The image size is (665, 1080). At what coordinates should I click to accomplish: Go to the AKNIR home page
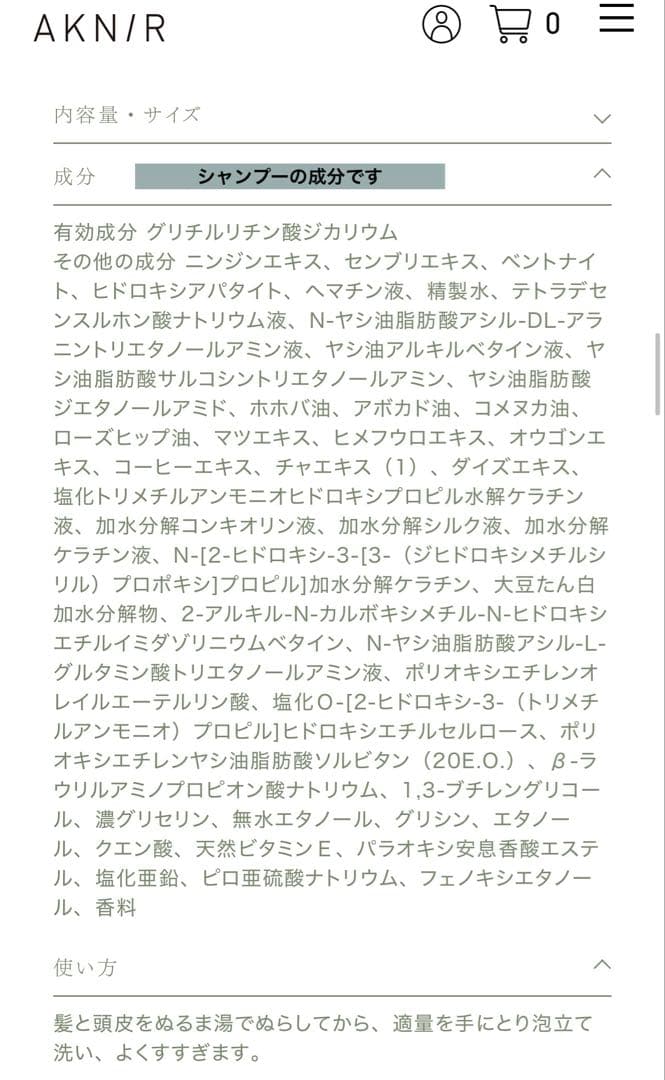click(99, 28)
